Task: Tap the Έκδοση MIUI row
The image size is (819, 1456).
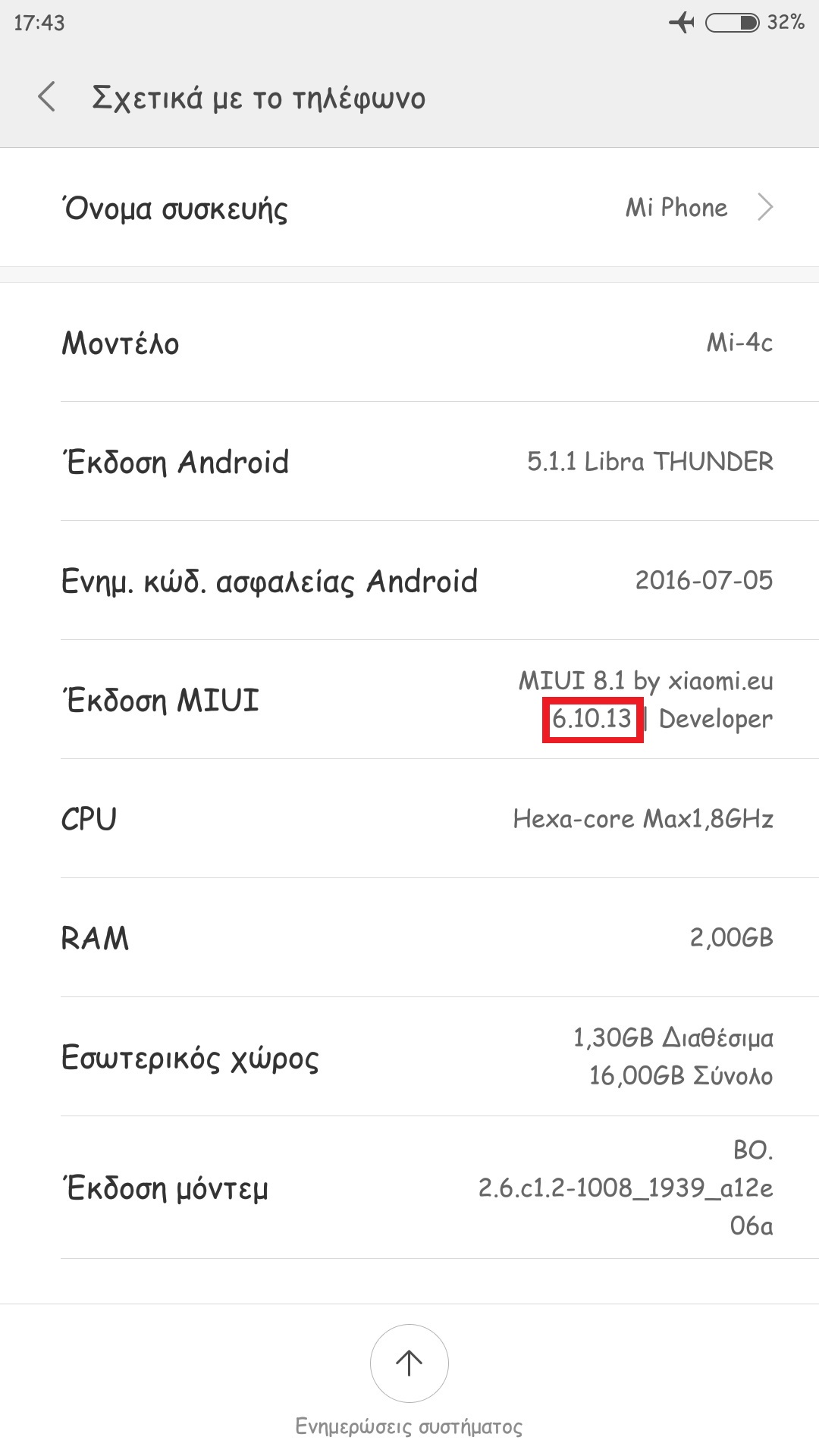Action: click(409, 699)
